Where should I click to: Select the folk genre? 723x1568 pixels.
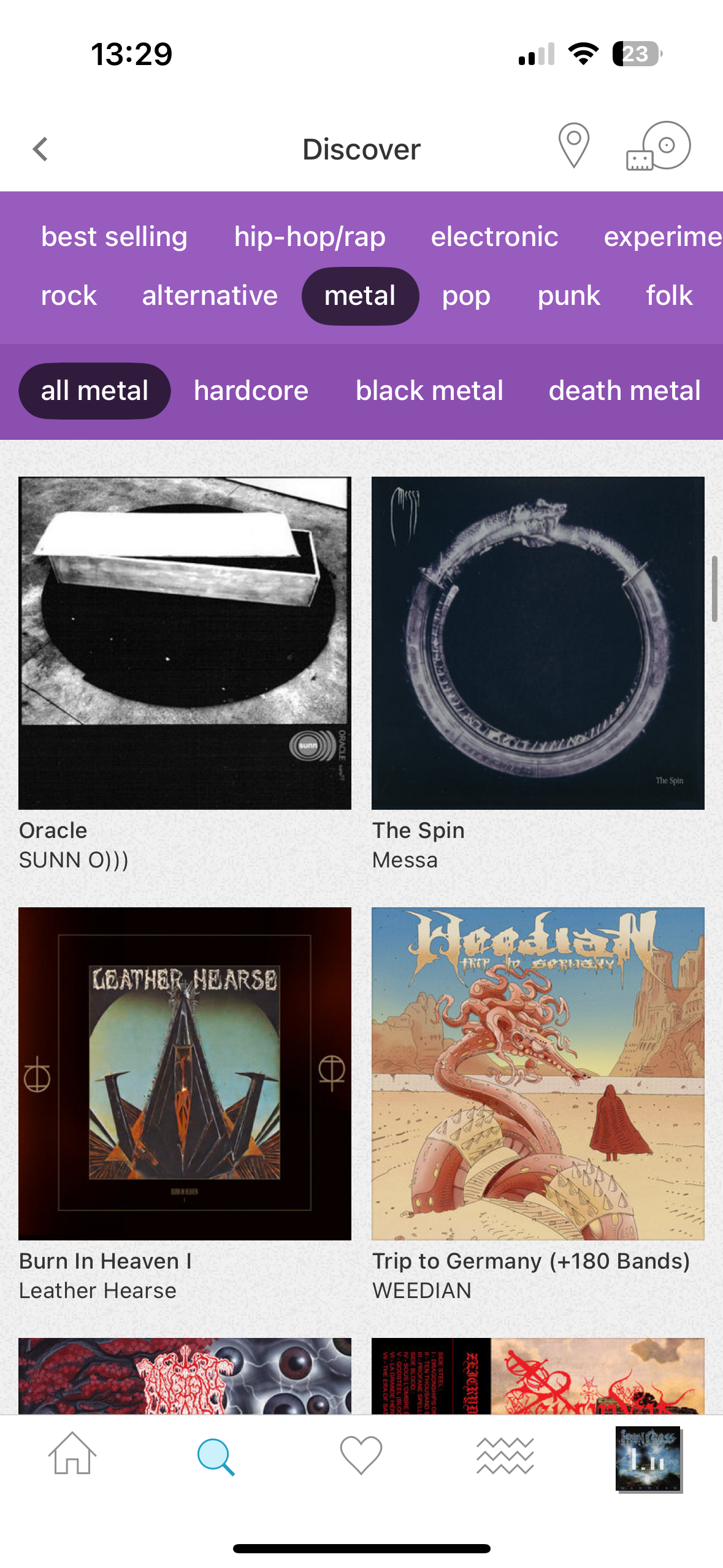pyautogui.click(x=669, y=296)
